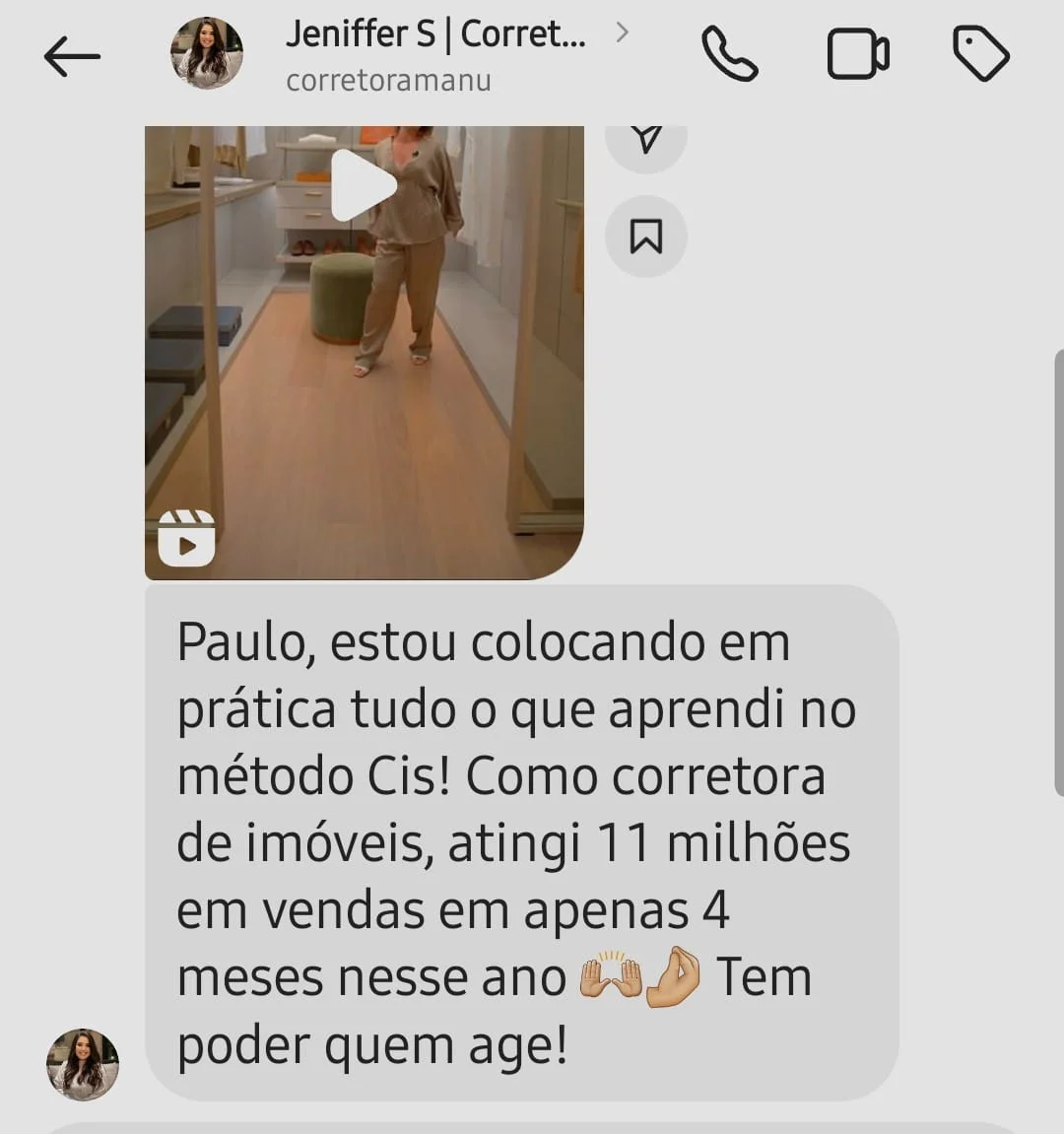Viewport: 1064px width, 1134px height.
Task: Play the shared reel video
Action: pos(363,184)
